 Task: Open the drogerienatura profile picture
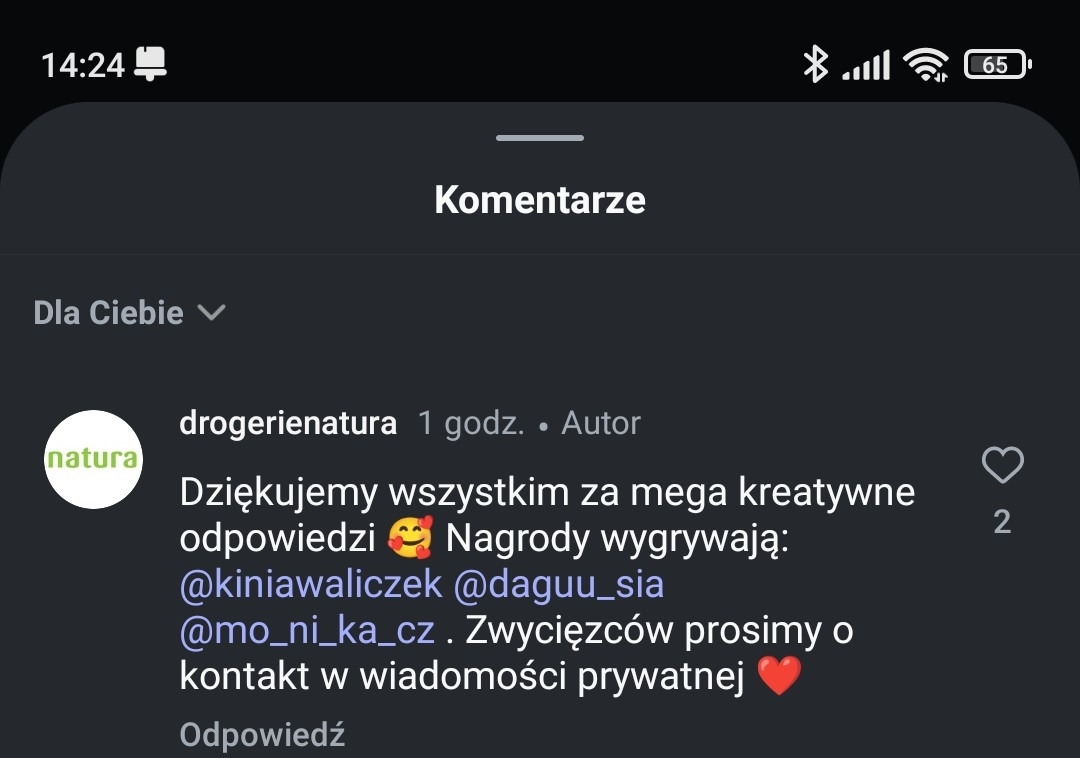(94, 460)
